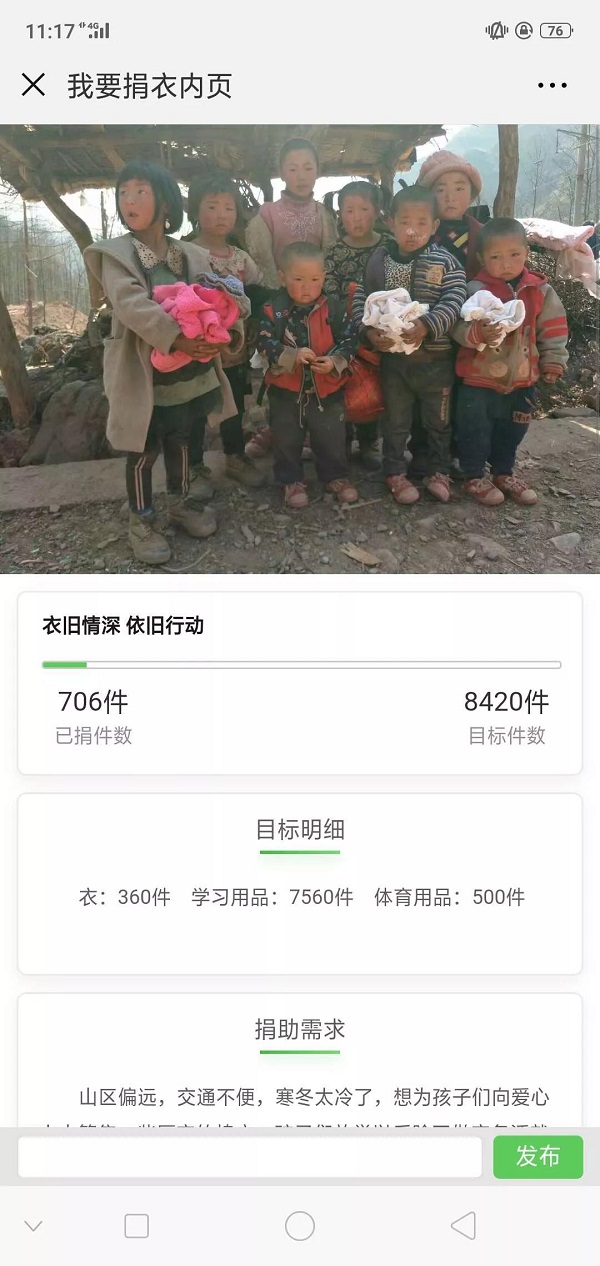Hide the keyboard using down chevron
This screenshot has height=1266, width=600.
pyautogui.click(x=33, y=1226)
